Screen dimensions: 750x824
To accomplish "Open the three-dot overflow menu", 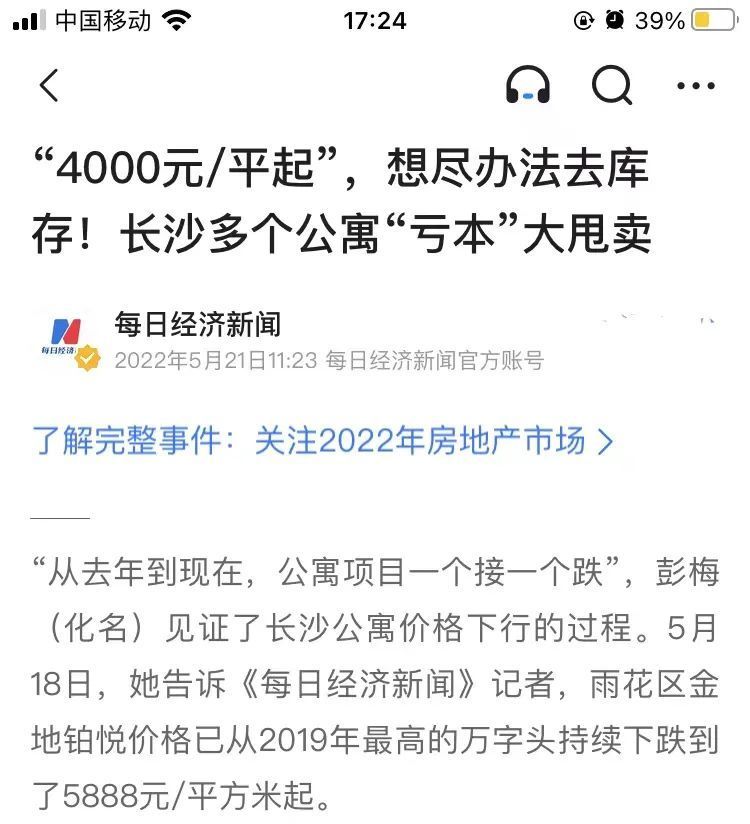I will 696,86.
